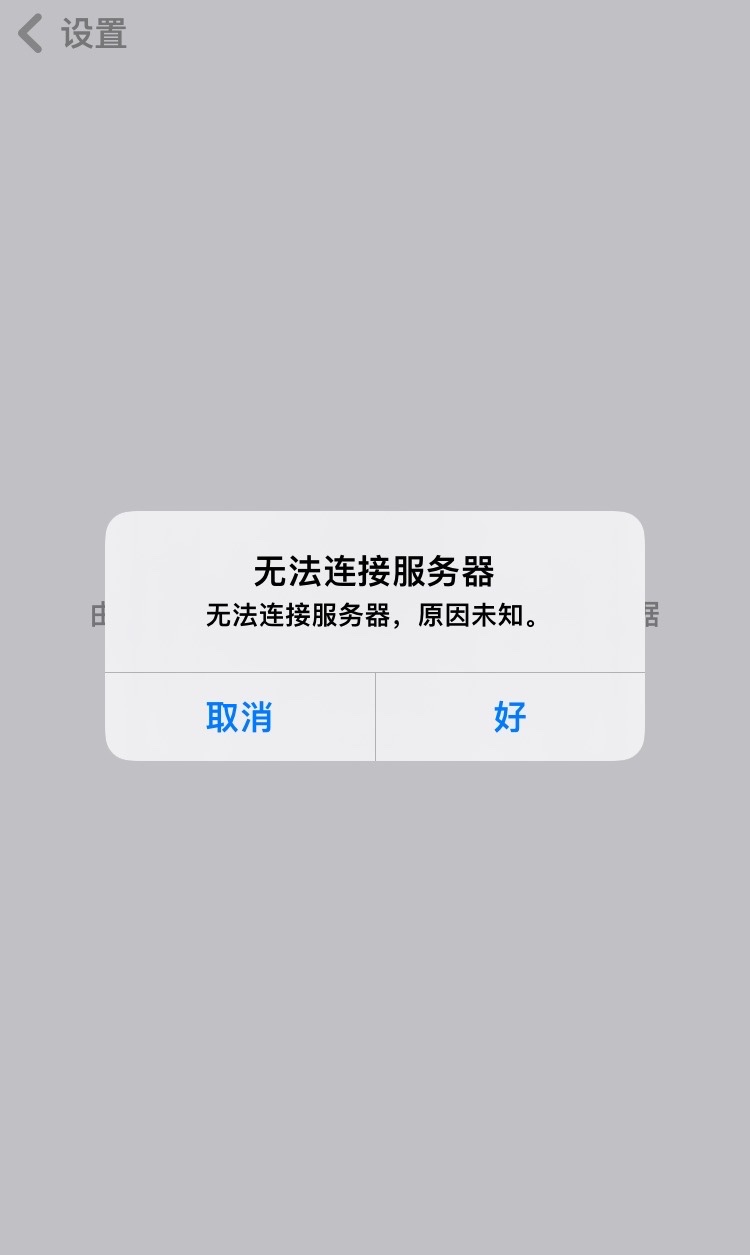This screenshot has height=1255, width=750.
Task: Tap 取消 to cancel the dialog
Action: [x=239, y=717]
